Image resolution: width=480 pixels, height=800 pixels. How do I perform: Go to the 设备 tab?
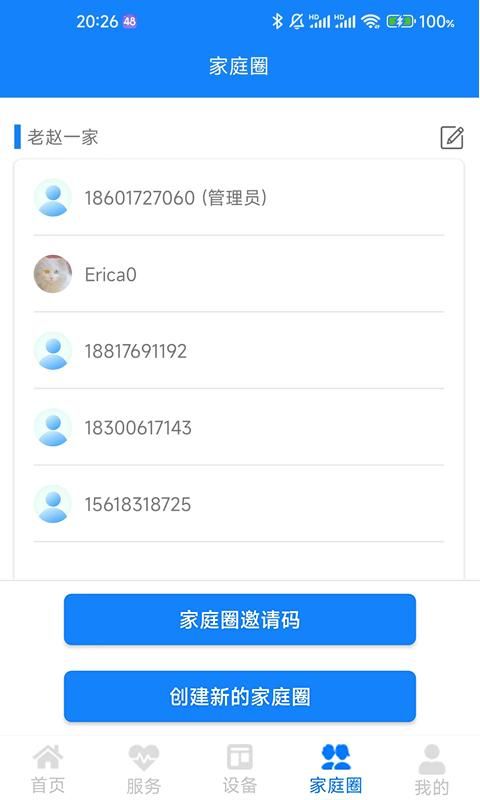click(x=240, y=769)
